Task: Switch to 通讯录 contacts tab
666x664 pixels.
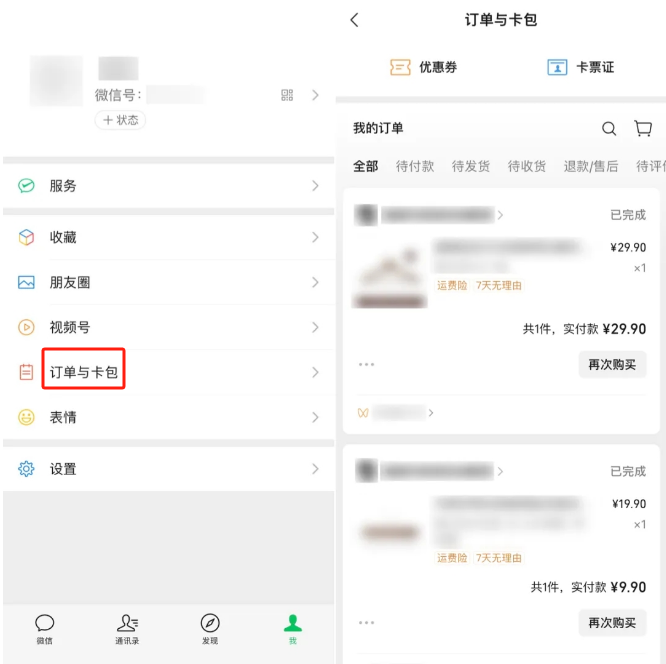Action: (x=127, y=628)
